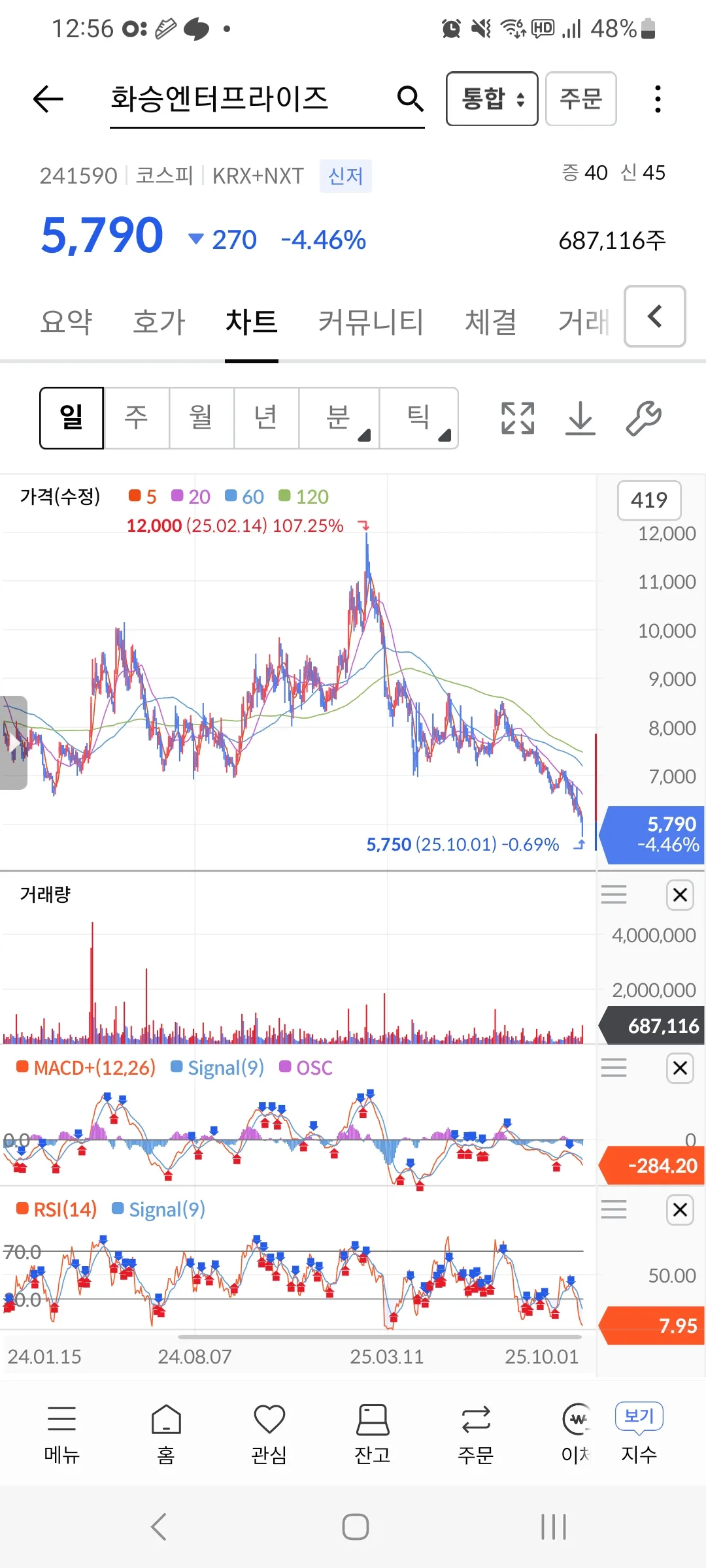706x1568 pixels.
Task: Select the 월 monthly chart period
Action: coord(201,417)
